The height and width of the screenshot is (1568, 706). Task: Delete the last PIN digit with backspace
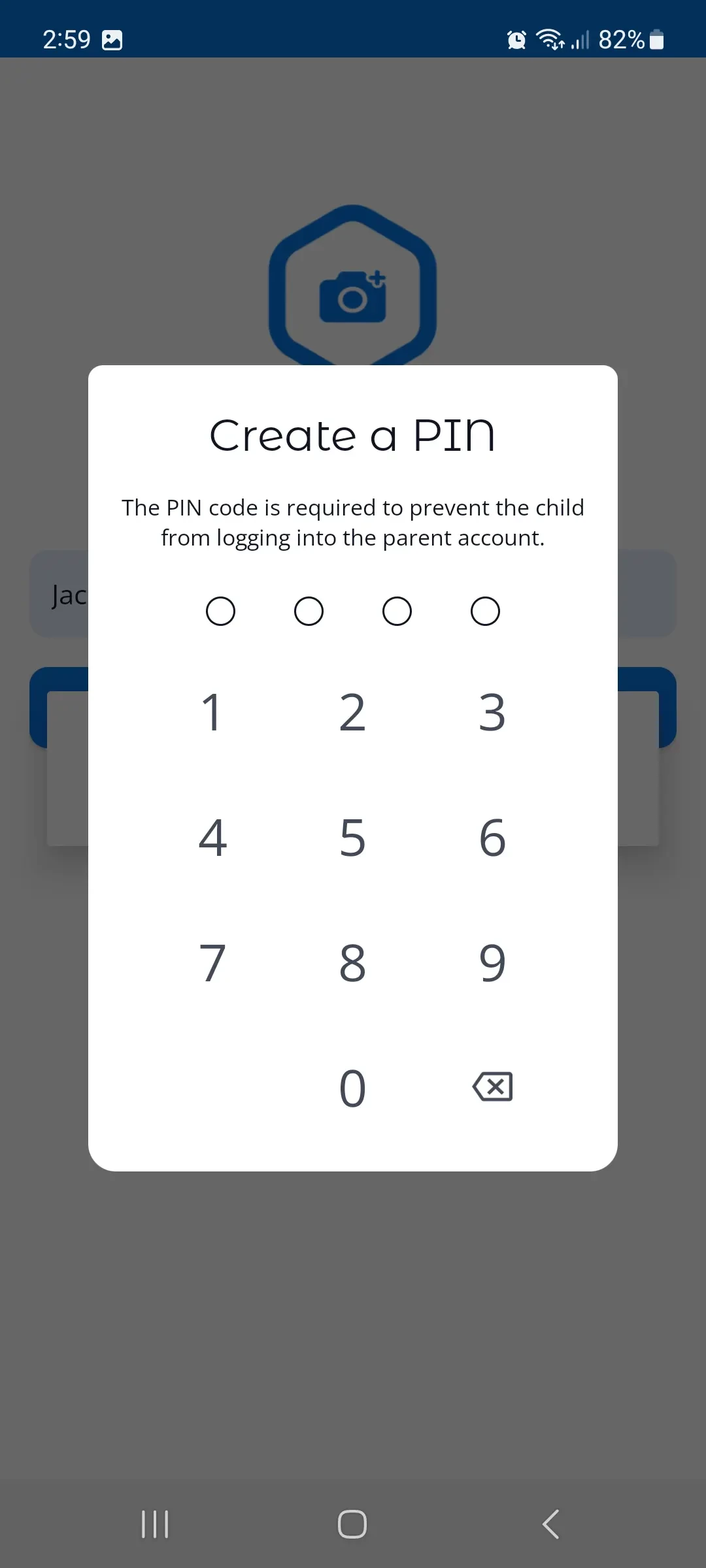pyautogui.click(x=492, y=1087)
